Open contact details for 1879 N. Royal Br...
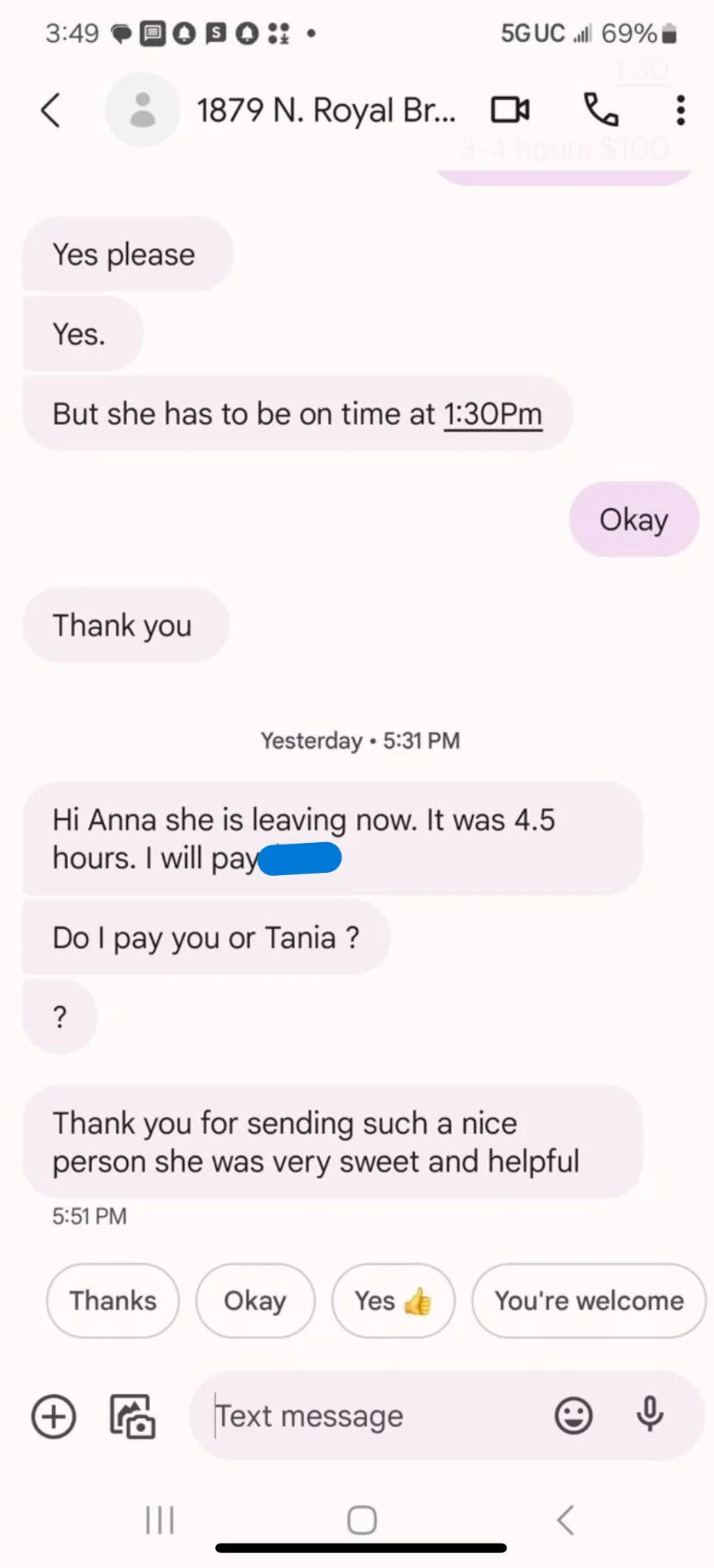Image resolution: width=714 pixels, height=1568 pixels. point(326,110)
